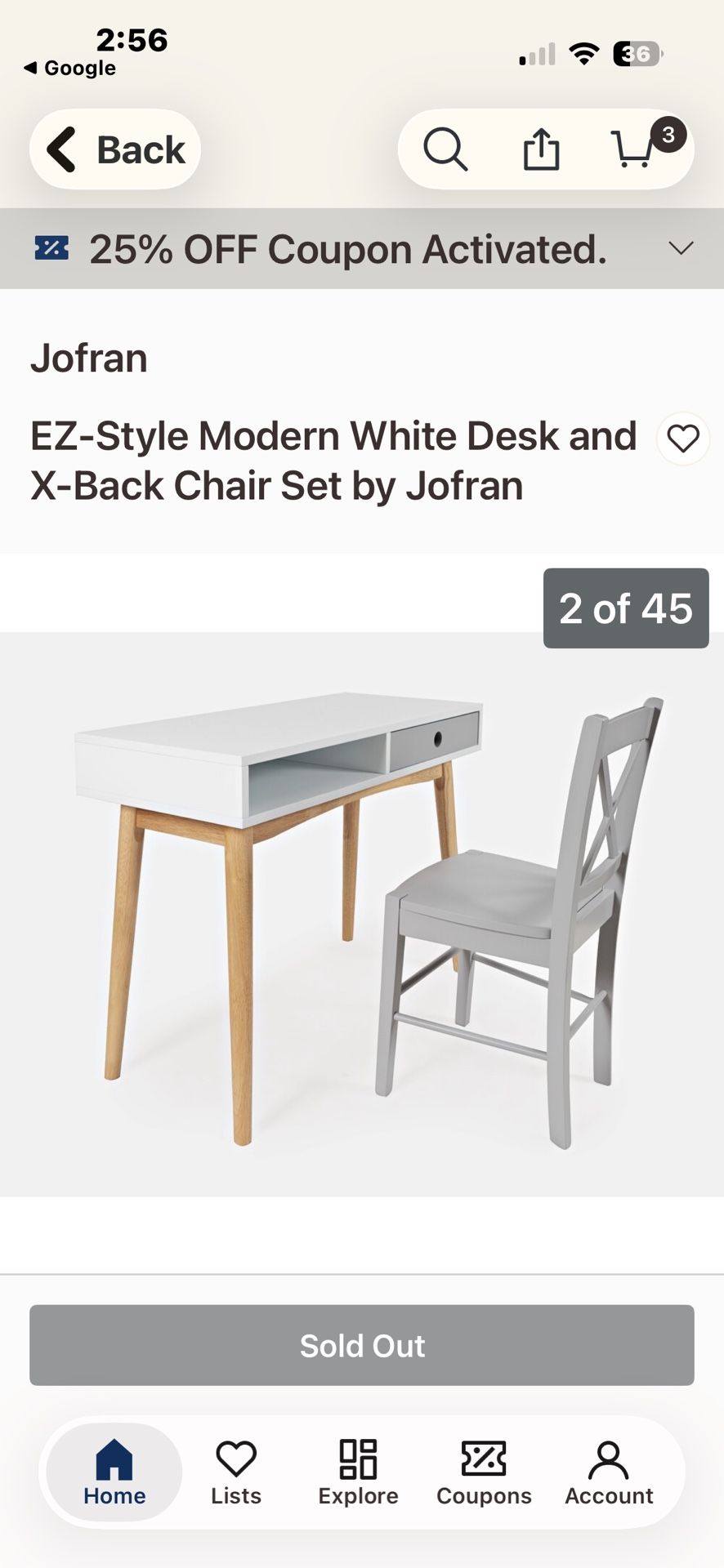Save product with the heart icon
724x1568 pixels.
(682, 439)
